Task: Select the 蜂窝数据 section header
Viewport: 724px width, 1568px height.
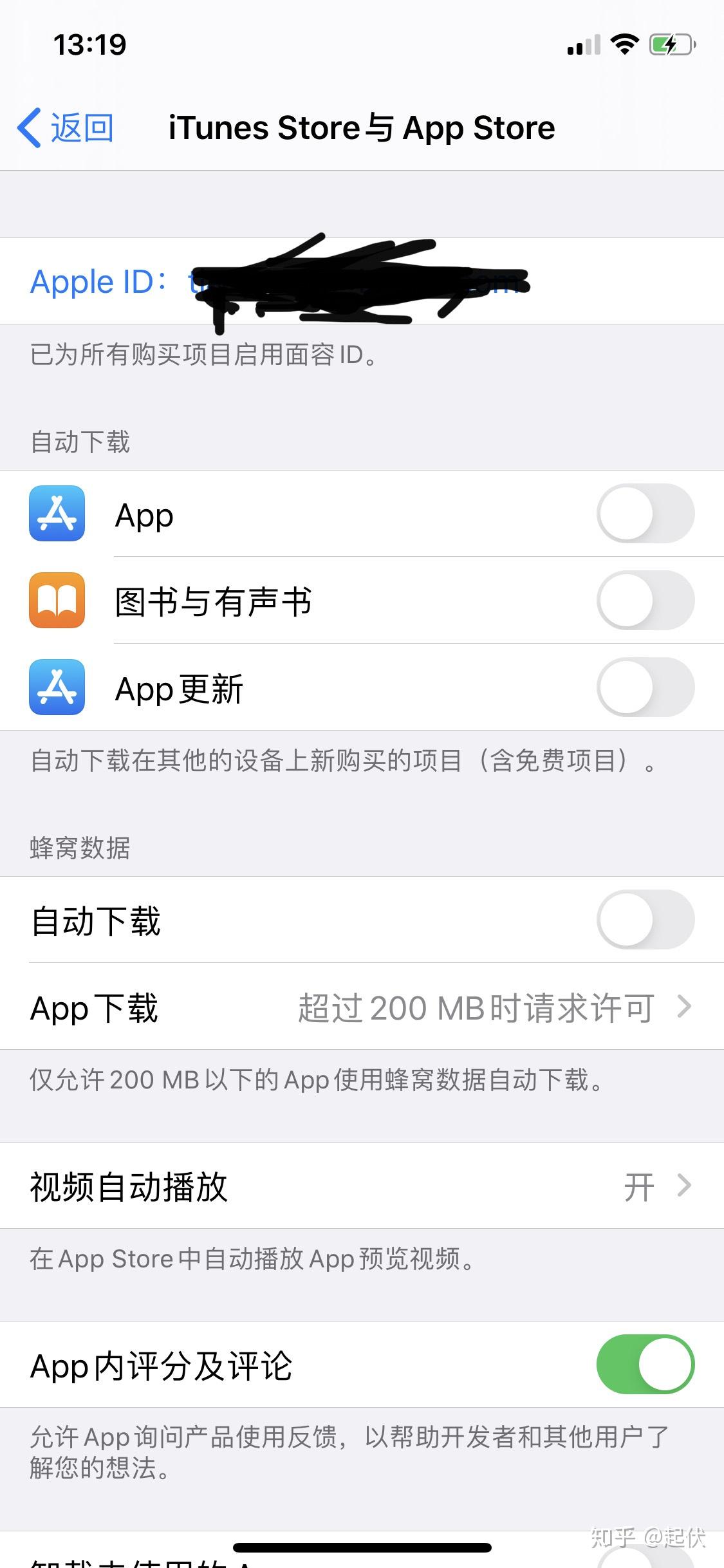Action: pyautogui.click(x=79, y=848)
